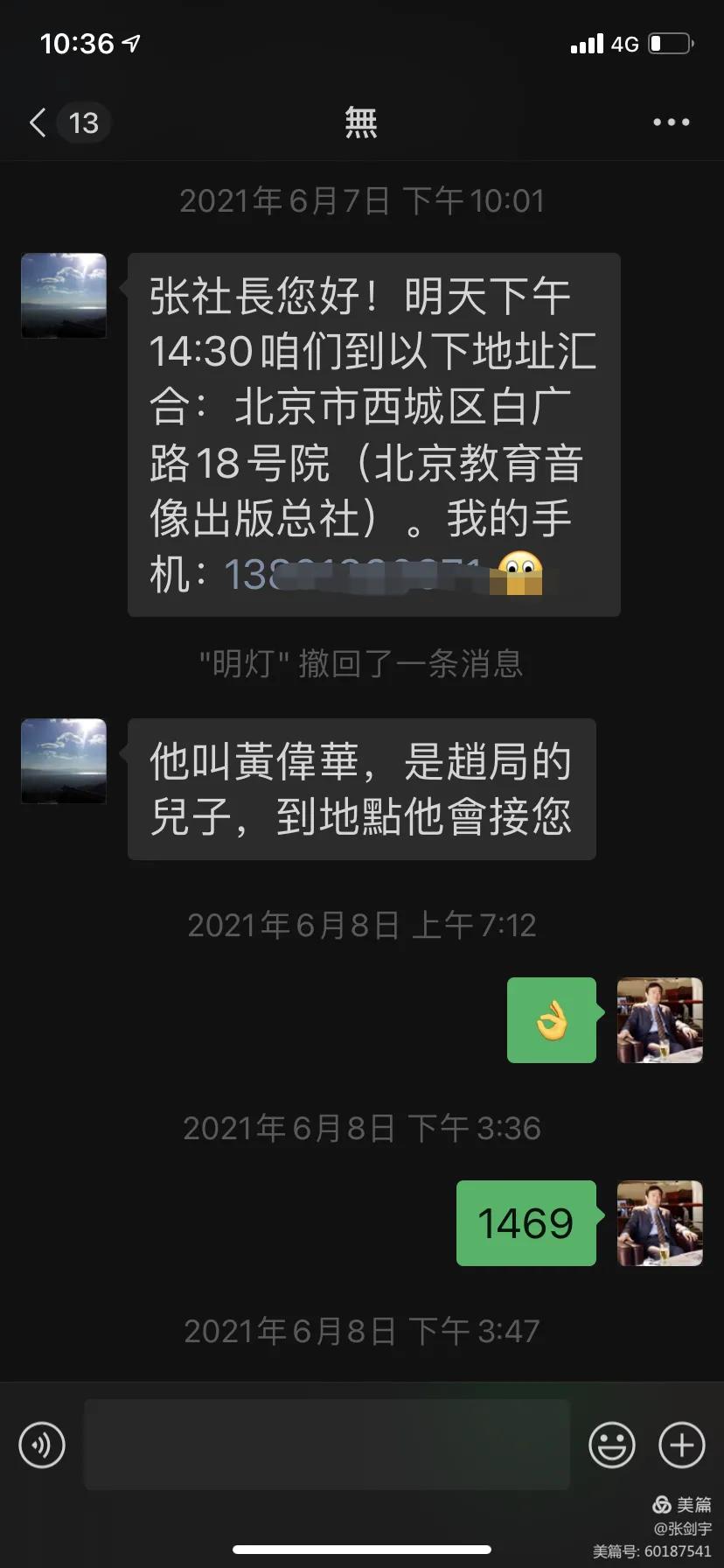
Task: Open chat details via the three-dots icon
Action: pyautogui.click(x=670, y=122)
